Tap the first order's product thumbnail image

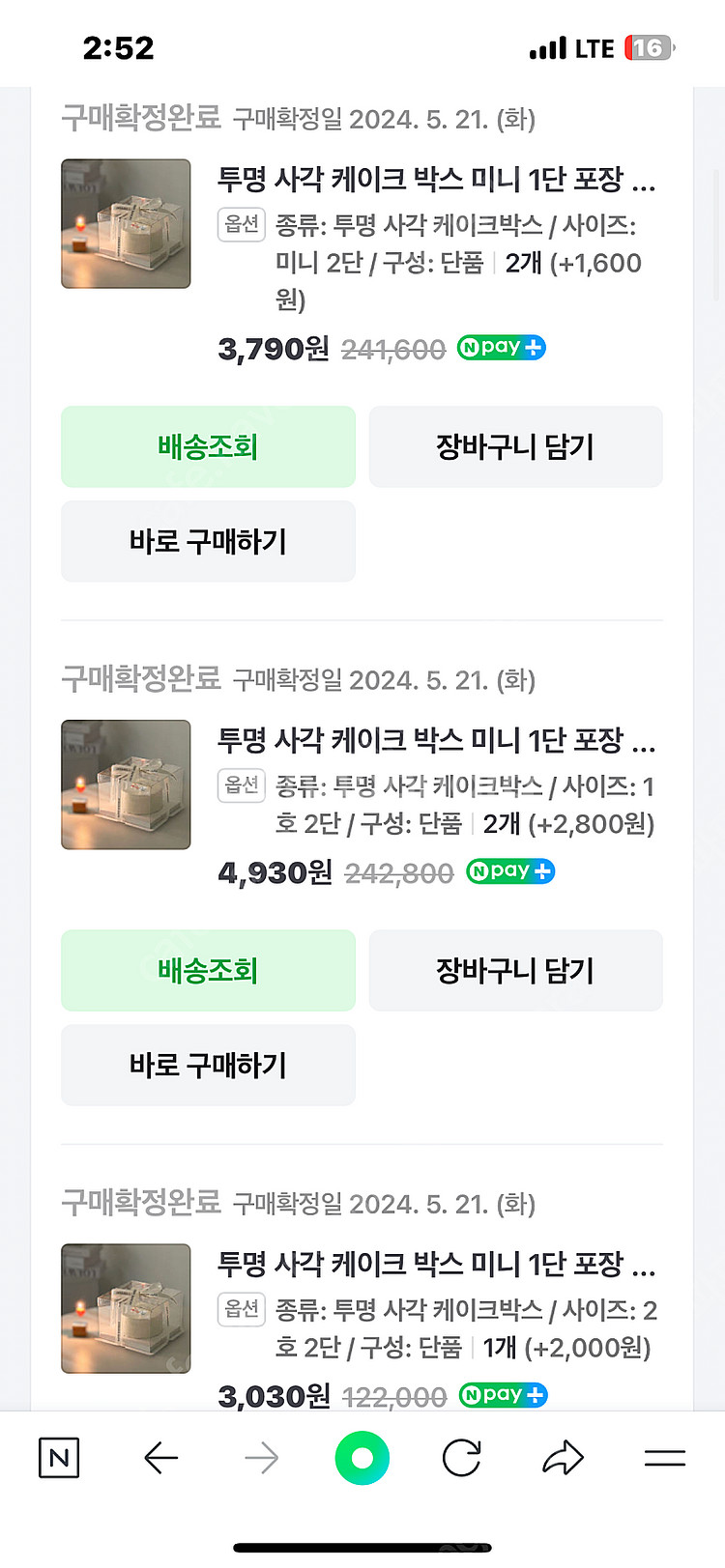point(126,223)
